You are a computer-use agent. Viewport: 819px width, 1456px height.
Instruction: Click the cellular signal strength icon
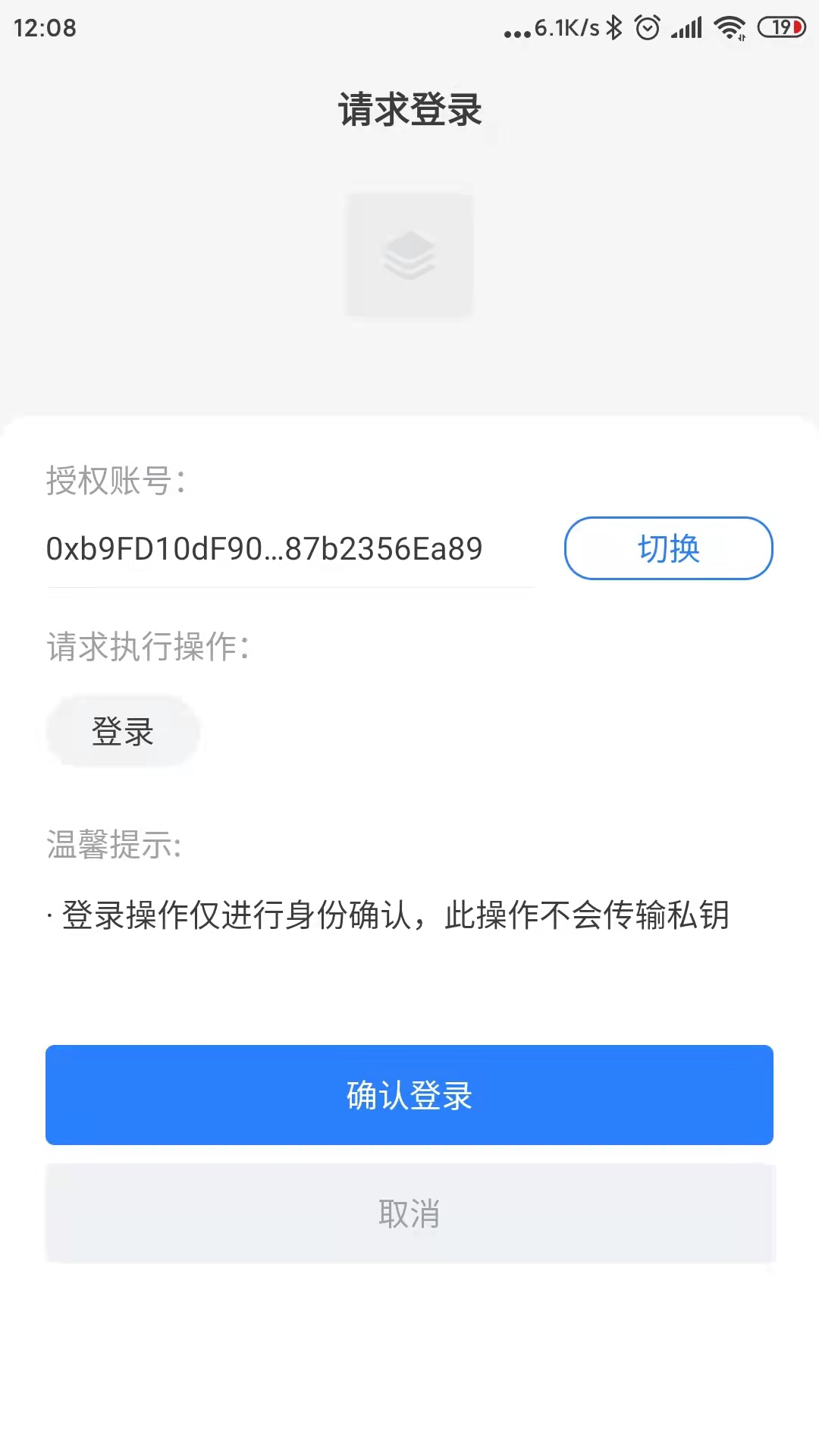[x=686, y=27]
